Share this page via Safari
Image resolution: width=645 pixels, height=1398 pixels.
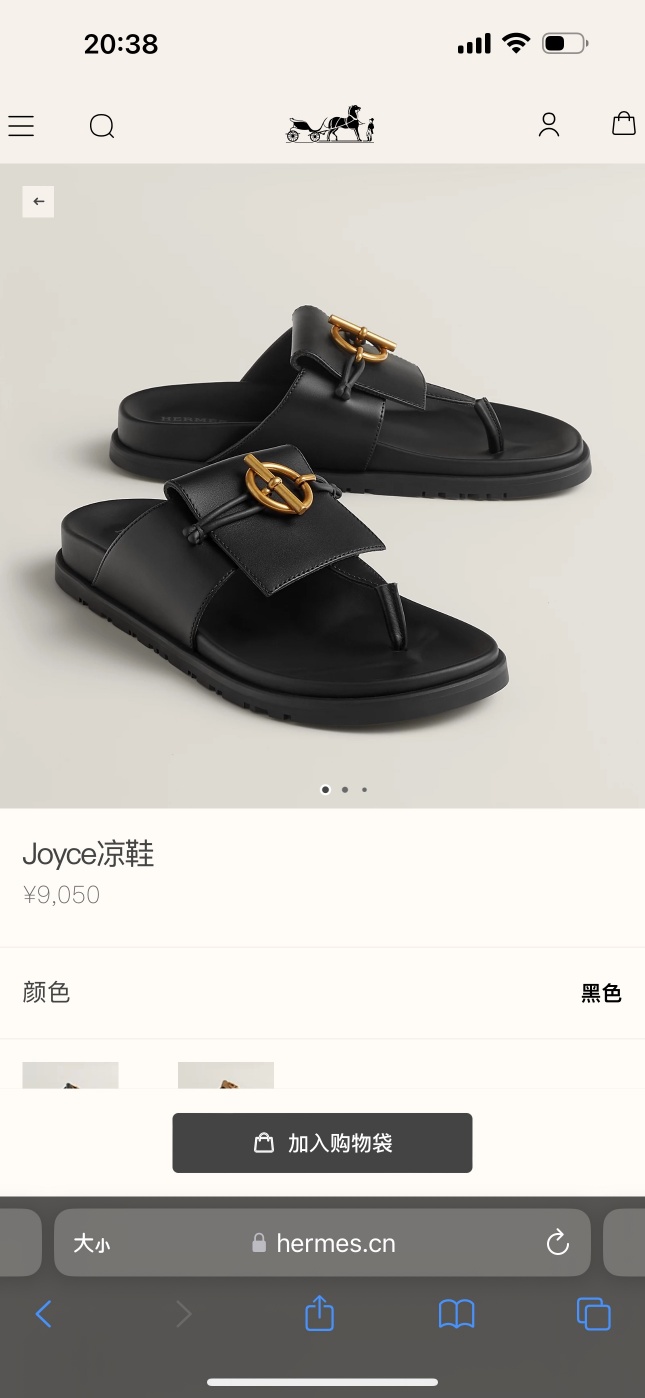[x=319, y=1313]
